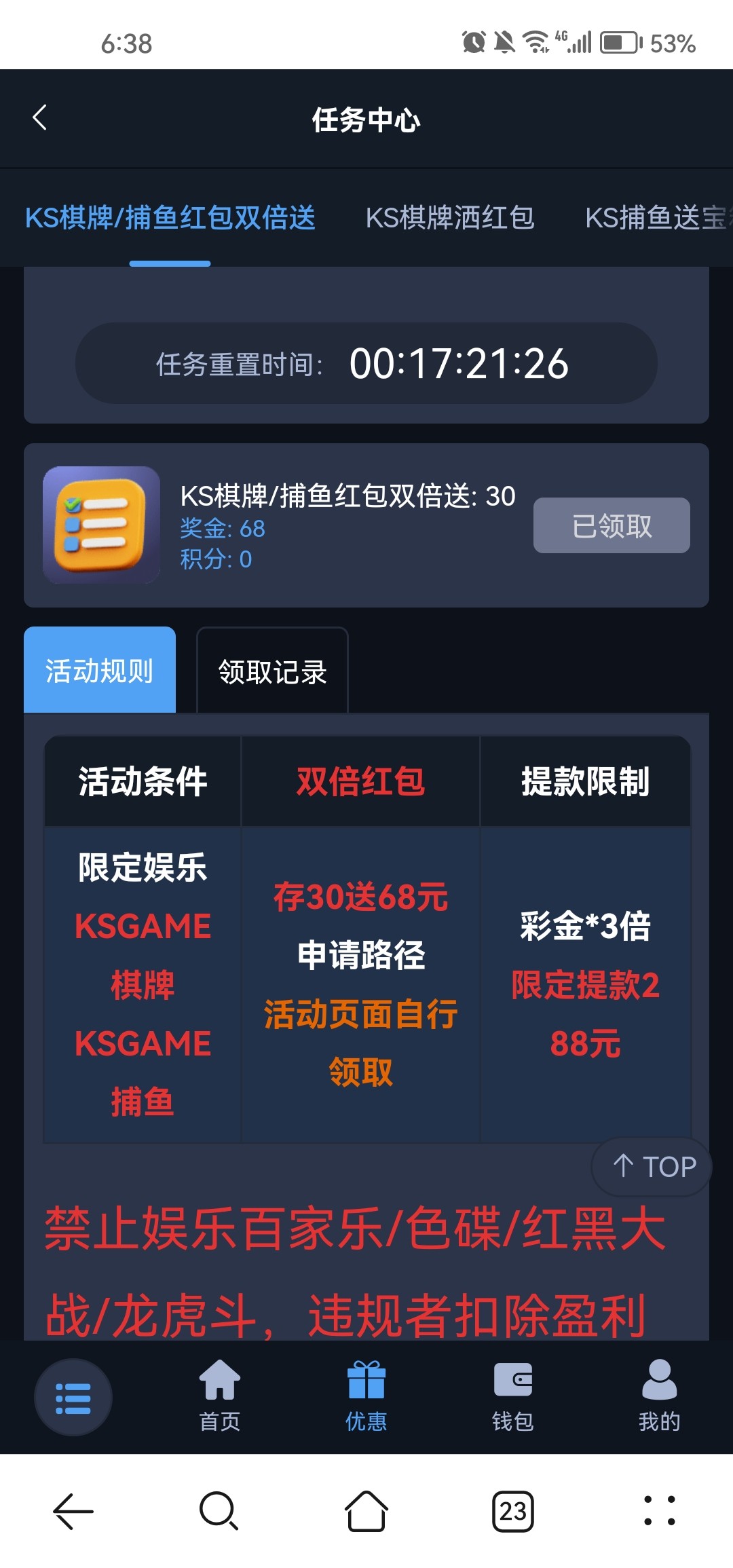733x1568 pixels.
Task: Open browser search
Action: [219, 1512]
